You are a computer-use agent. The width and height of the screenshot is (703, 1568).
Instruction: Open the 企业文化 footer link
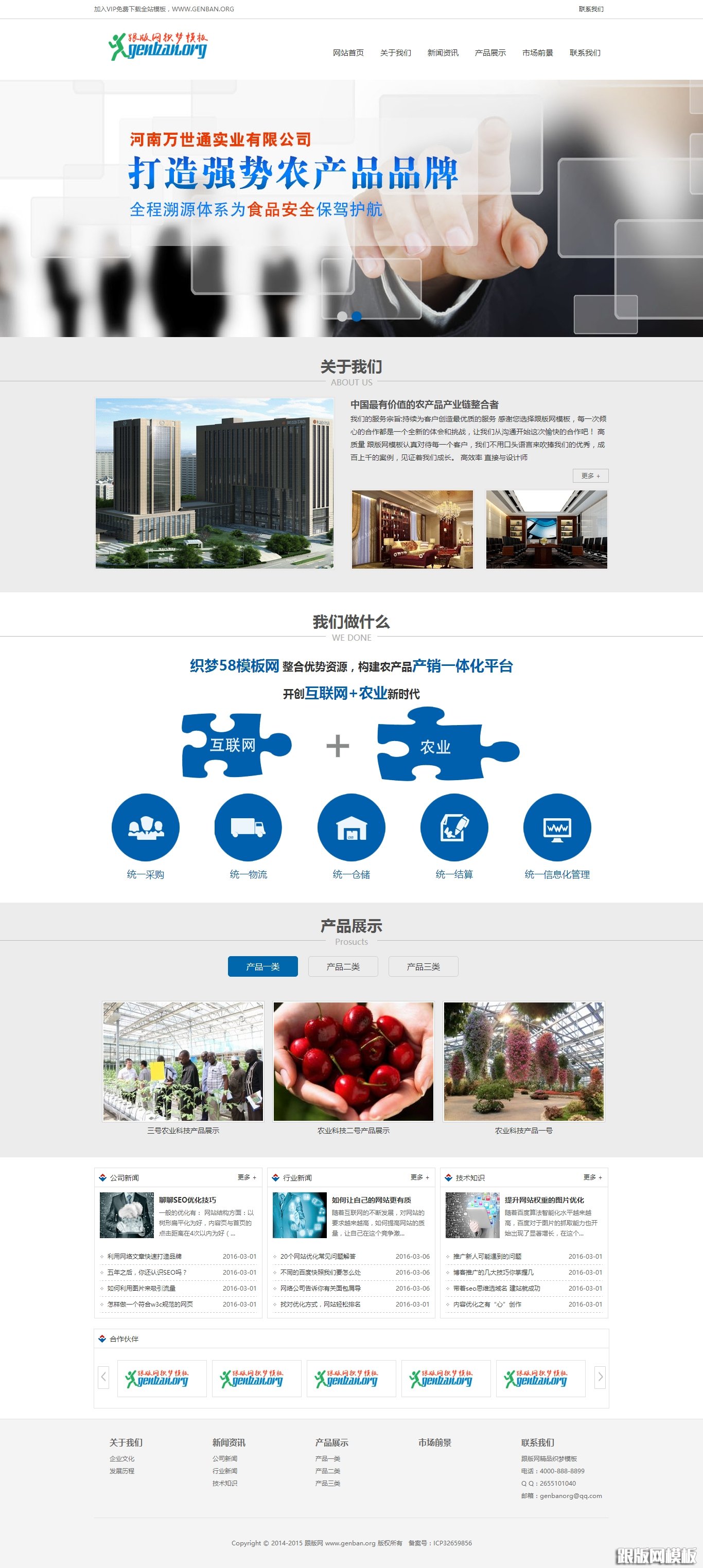(122, 1458)
